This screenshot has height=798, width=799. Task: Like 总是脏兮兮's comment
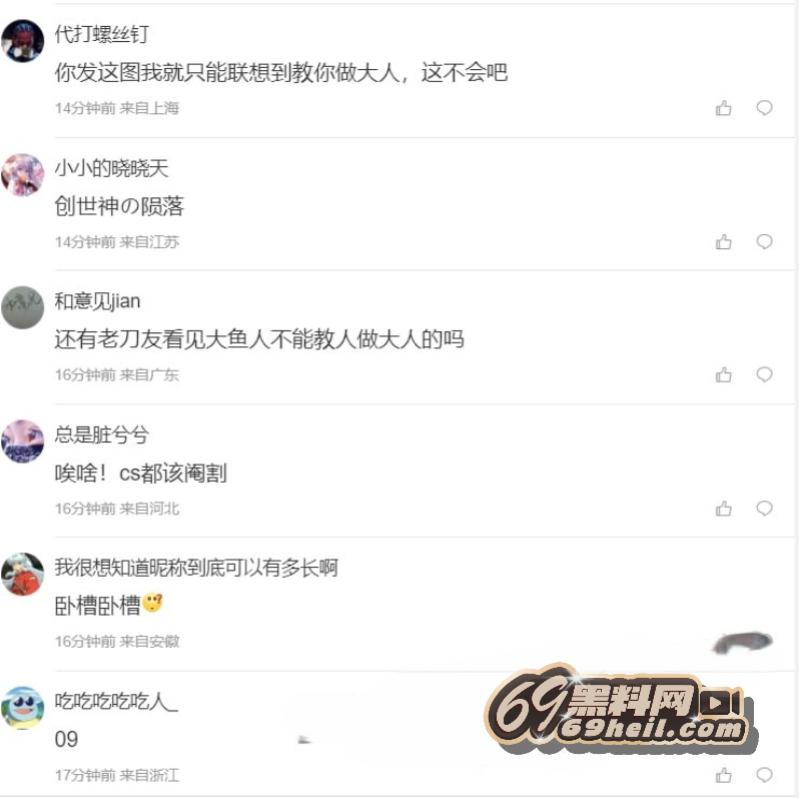click(x=724, y=509)
